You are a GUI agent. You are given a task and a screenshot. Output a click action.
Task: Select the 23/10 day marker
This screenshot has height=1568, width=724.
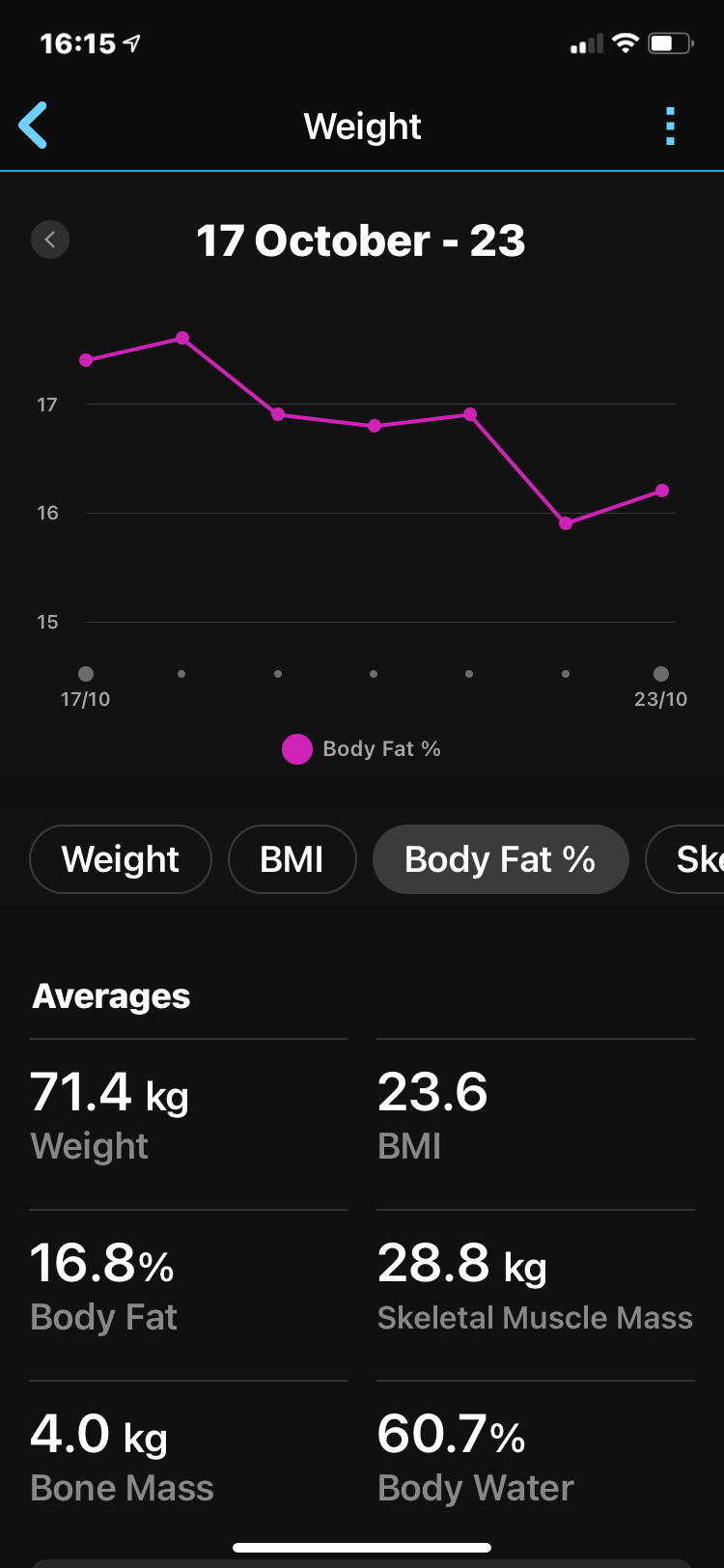pos(661,674)
